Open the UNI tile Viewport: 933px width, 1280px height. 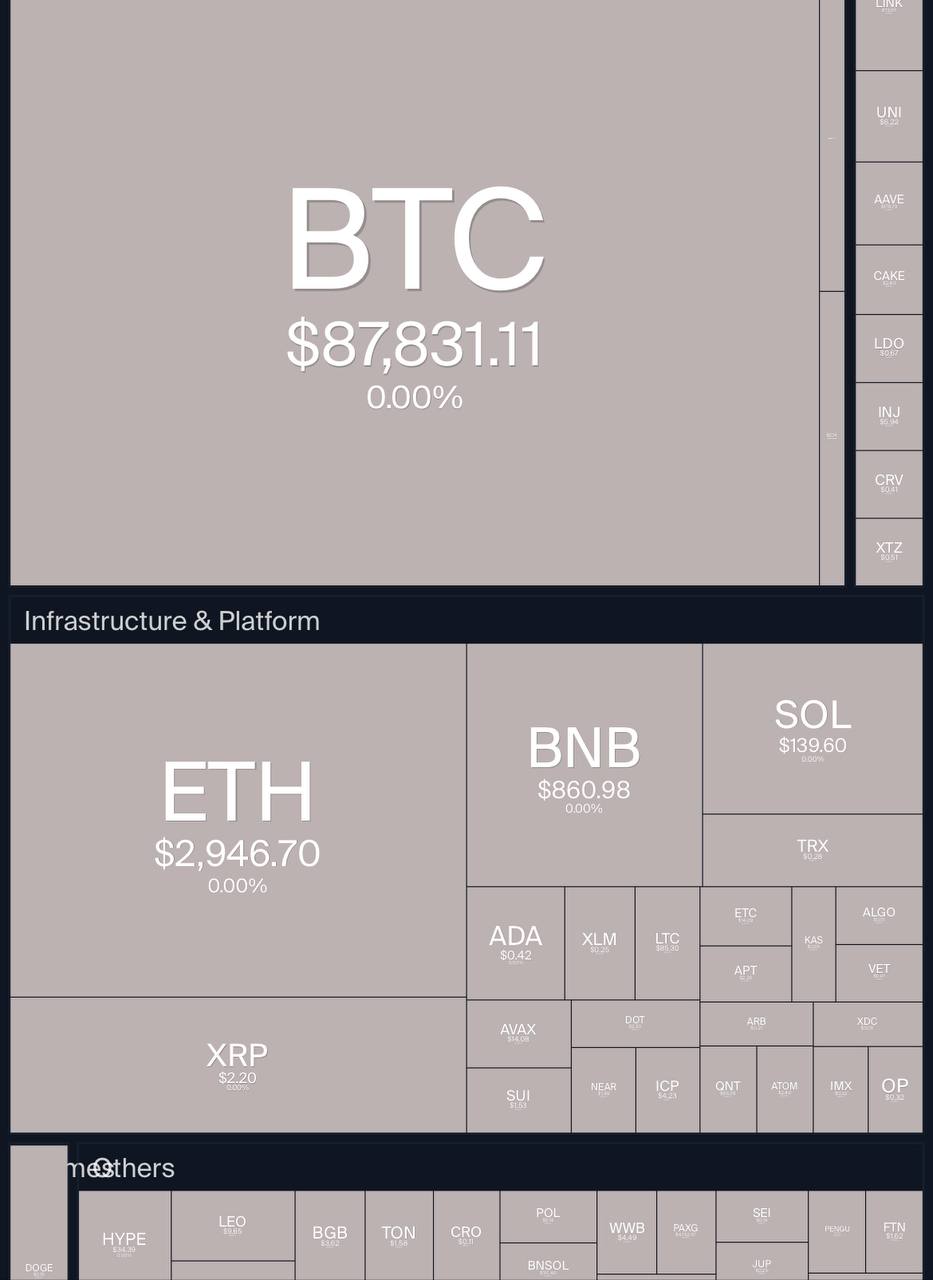coord(889,116)
